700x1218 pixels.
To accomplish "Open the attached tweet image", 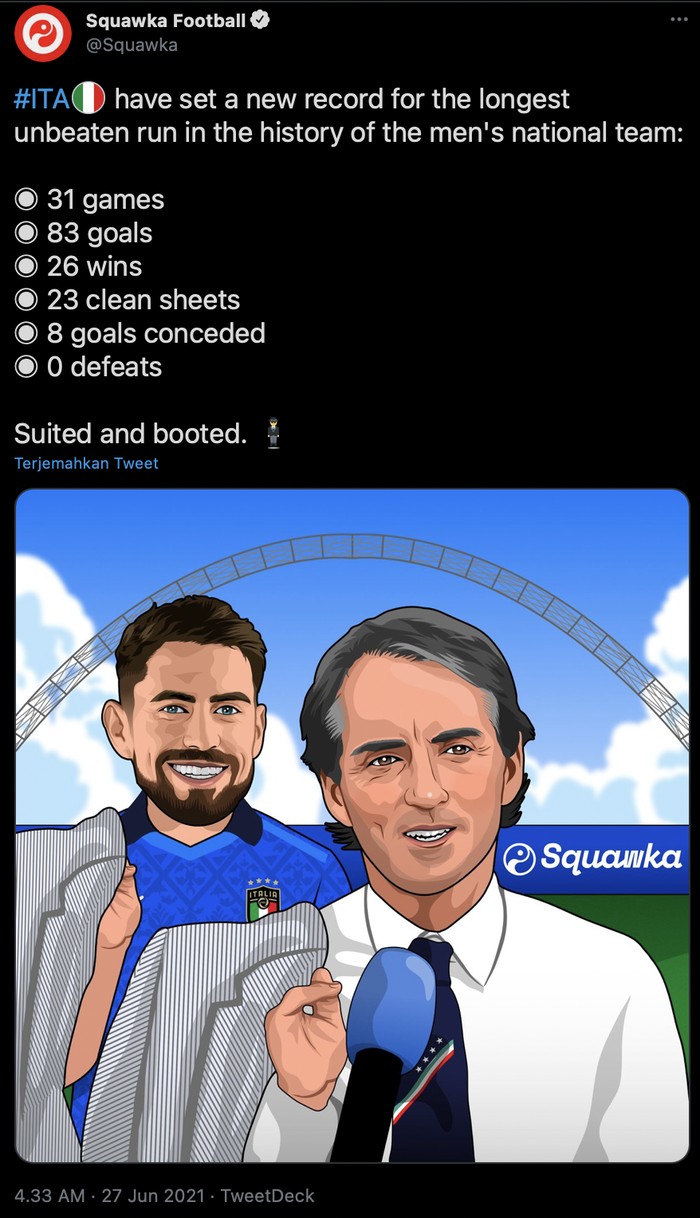I will [352, 825].
